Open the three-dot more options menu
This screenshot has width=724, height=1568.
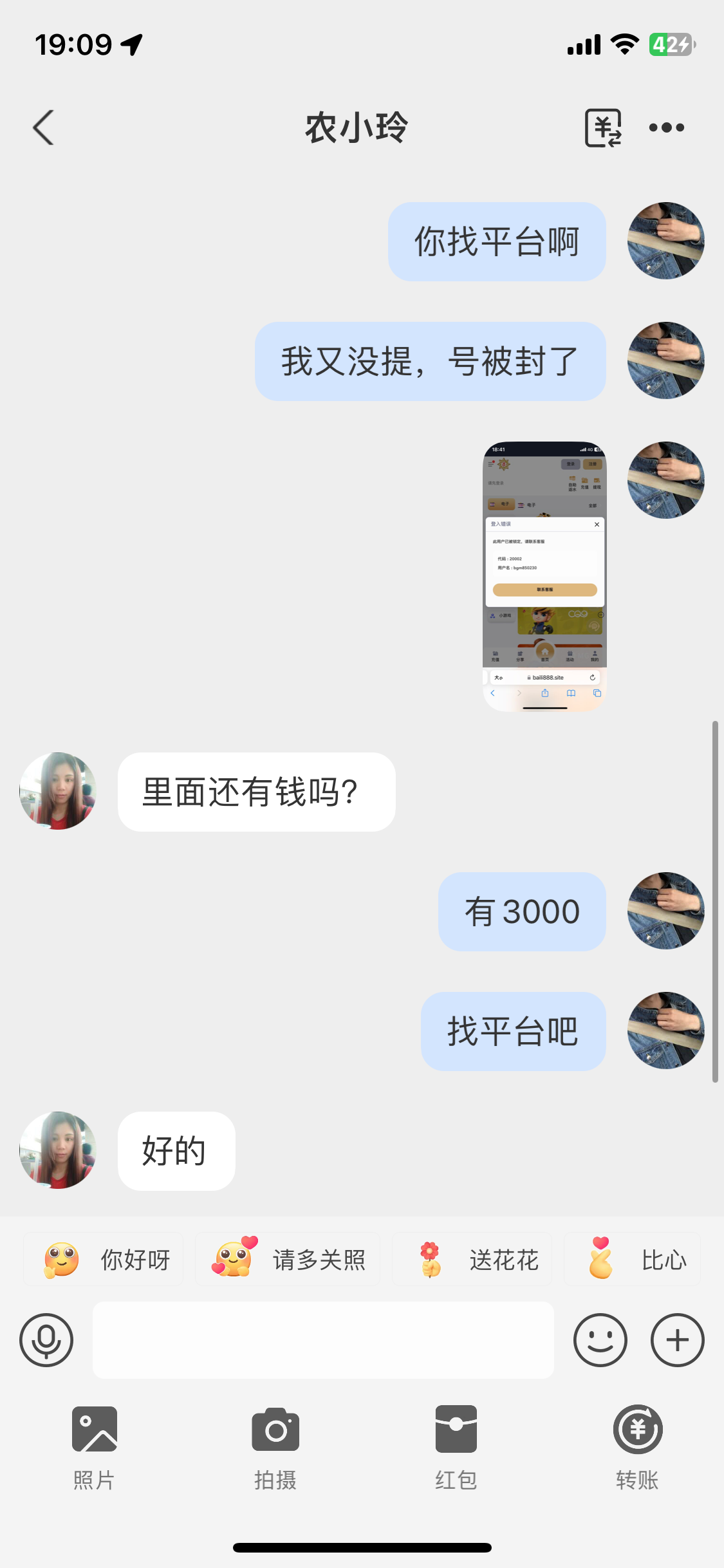(666, 127)
